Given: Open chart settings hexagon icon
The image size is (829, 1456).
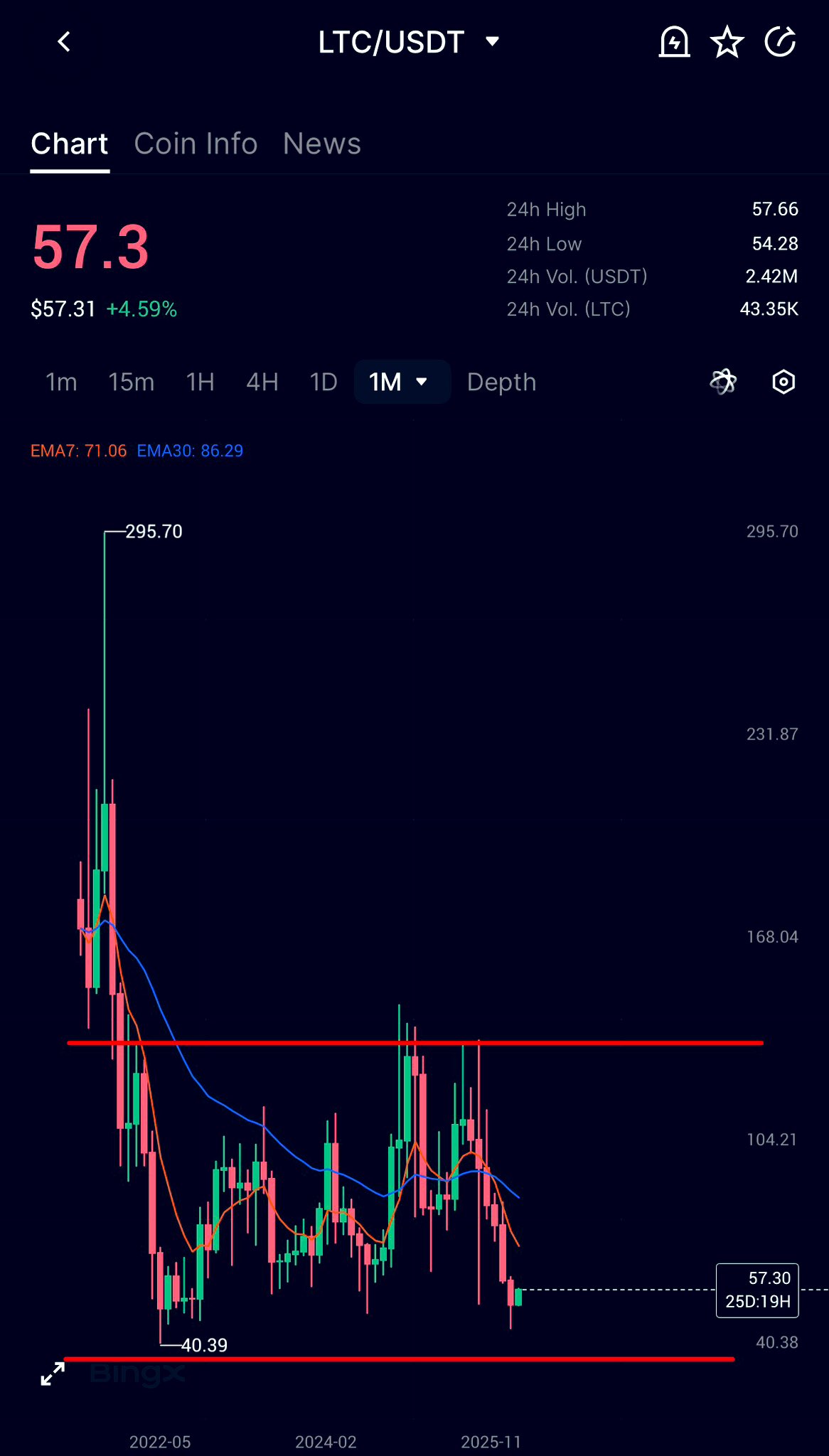Looking at the screenshot, I should [x=783, y=382].
